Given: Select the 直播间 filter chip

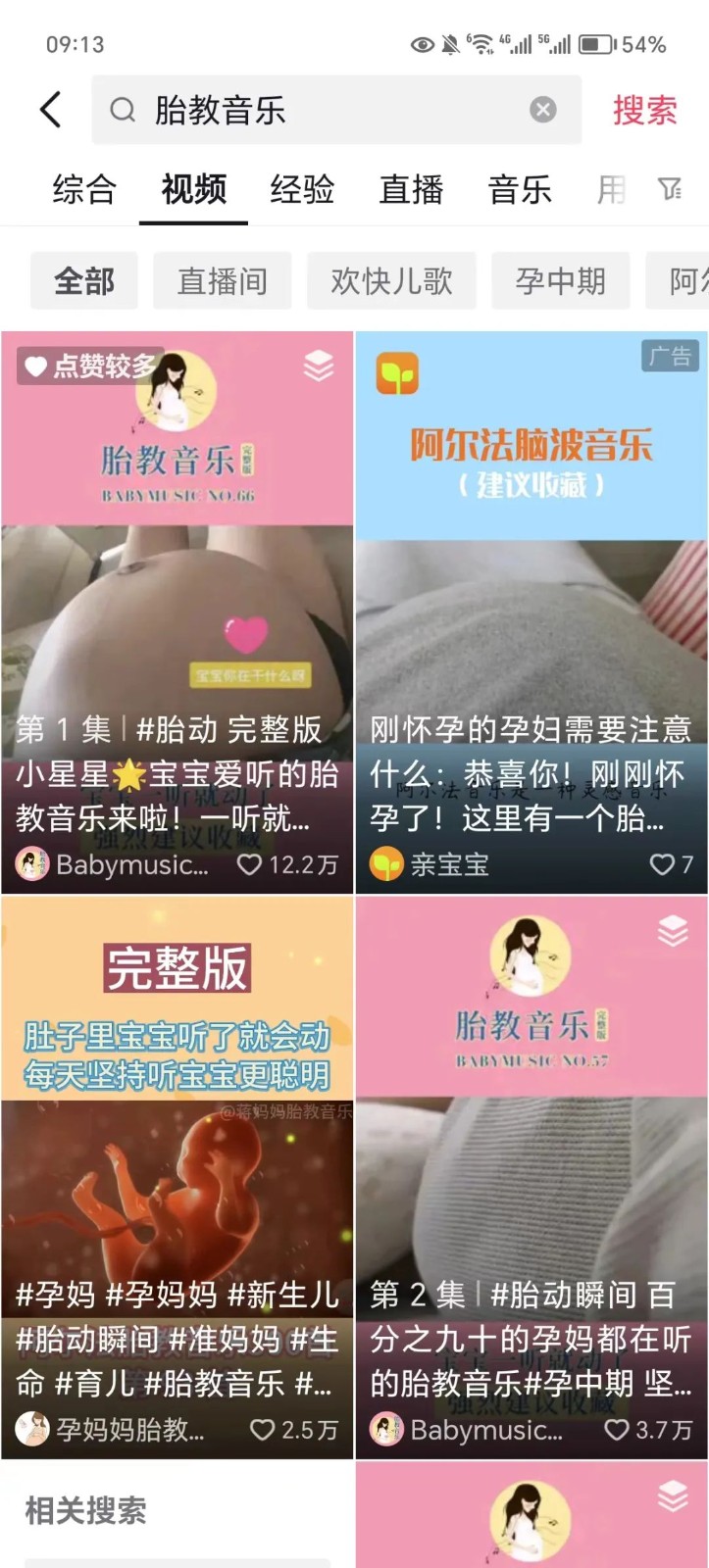Looking at the screenshot, I should click(223, 281).
